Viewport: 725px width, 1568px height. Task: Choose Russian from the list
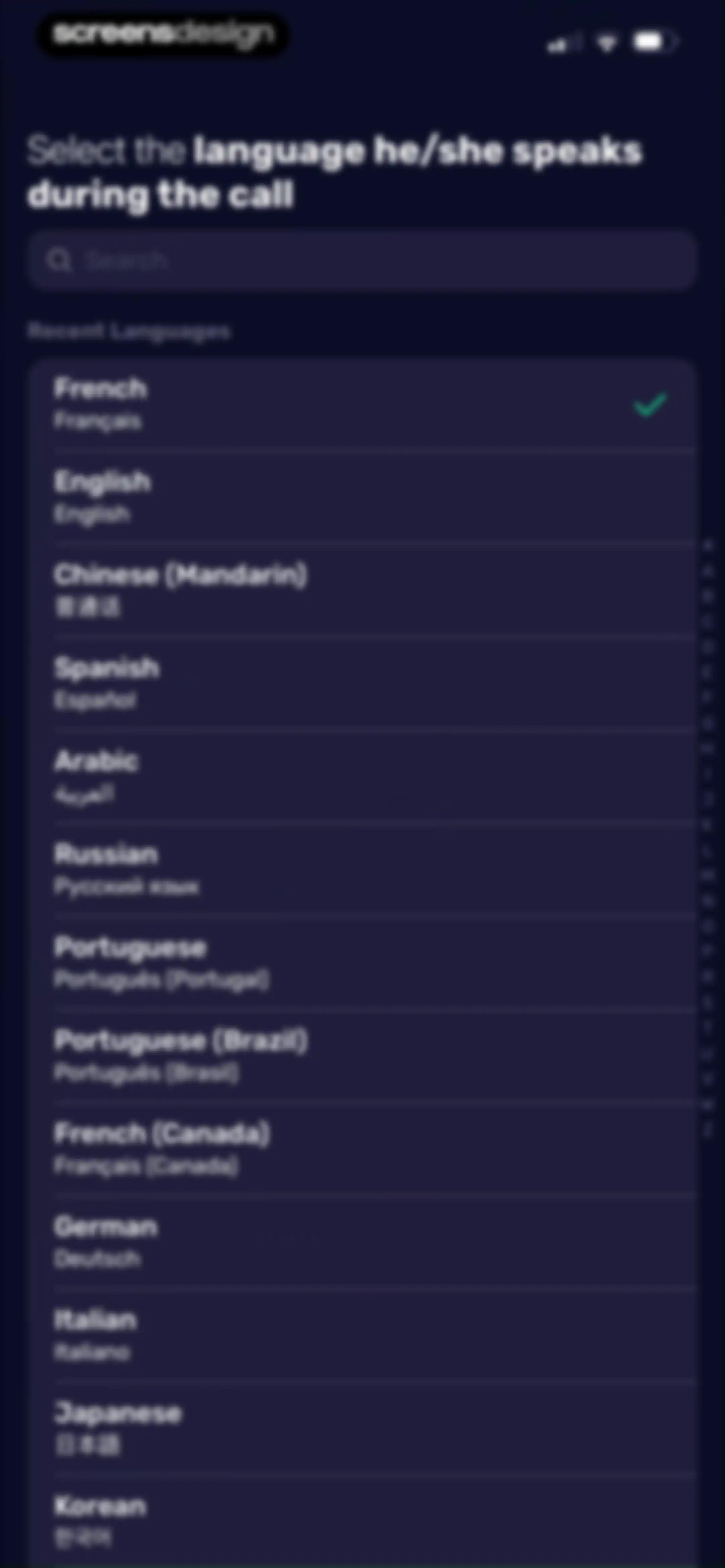pos(362,870)
